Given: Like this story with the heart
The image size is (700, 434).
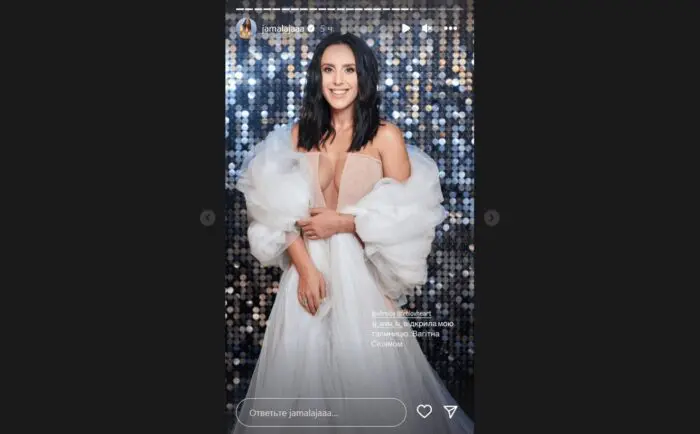Looking at the screenshot, I should point(424,411).
